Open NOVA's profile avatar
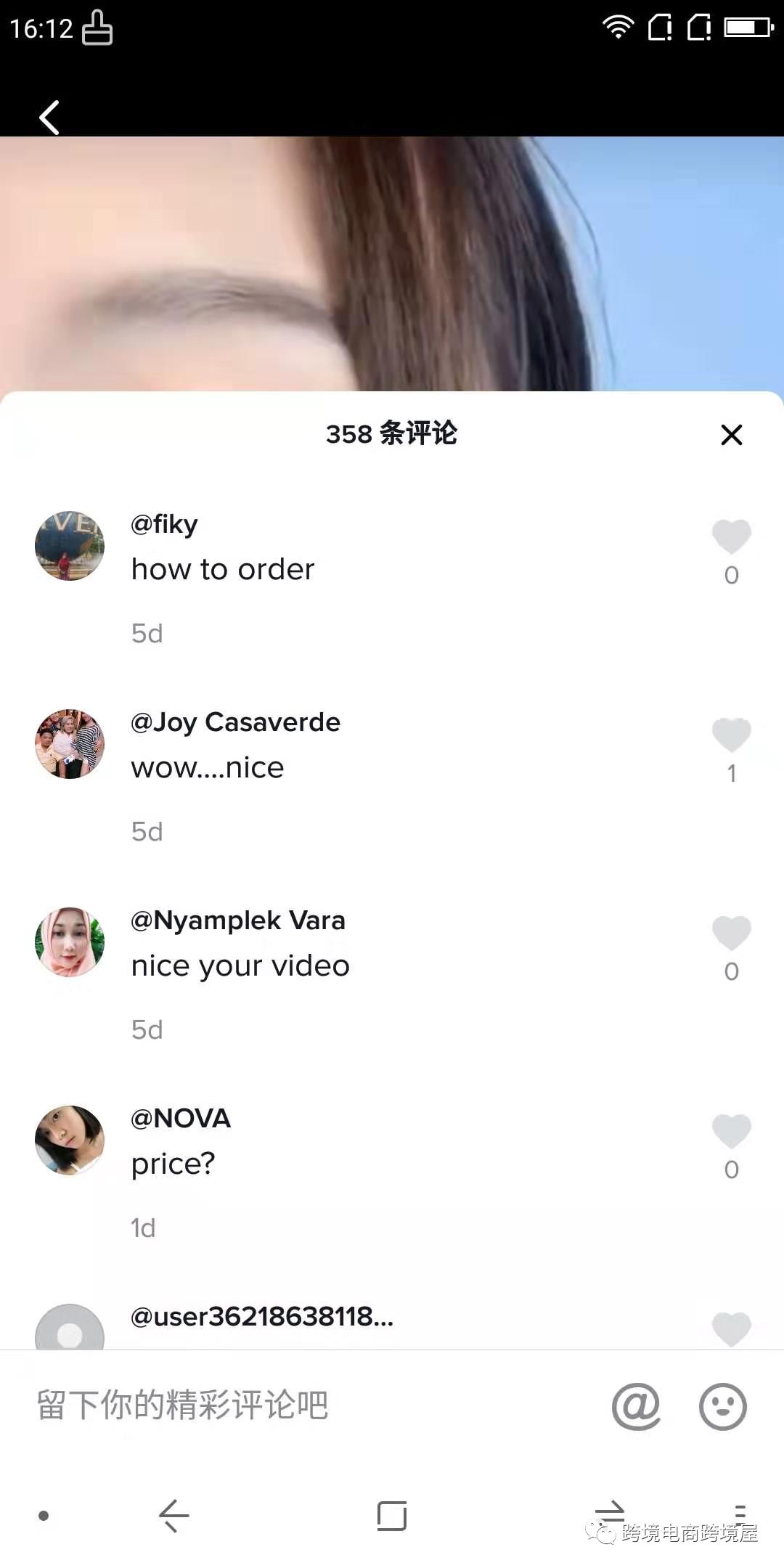Viewport: 784px width, 1568px height. 70,1140
